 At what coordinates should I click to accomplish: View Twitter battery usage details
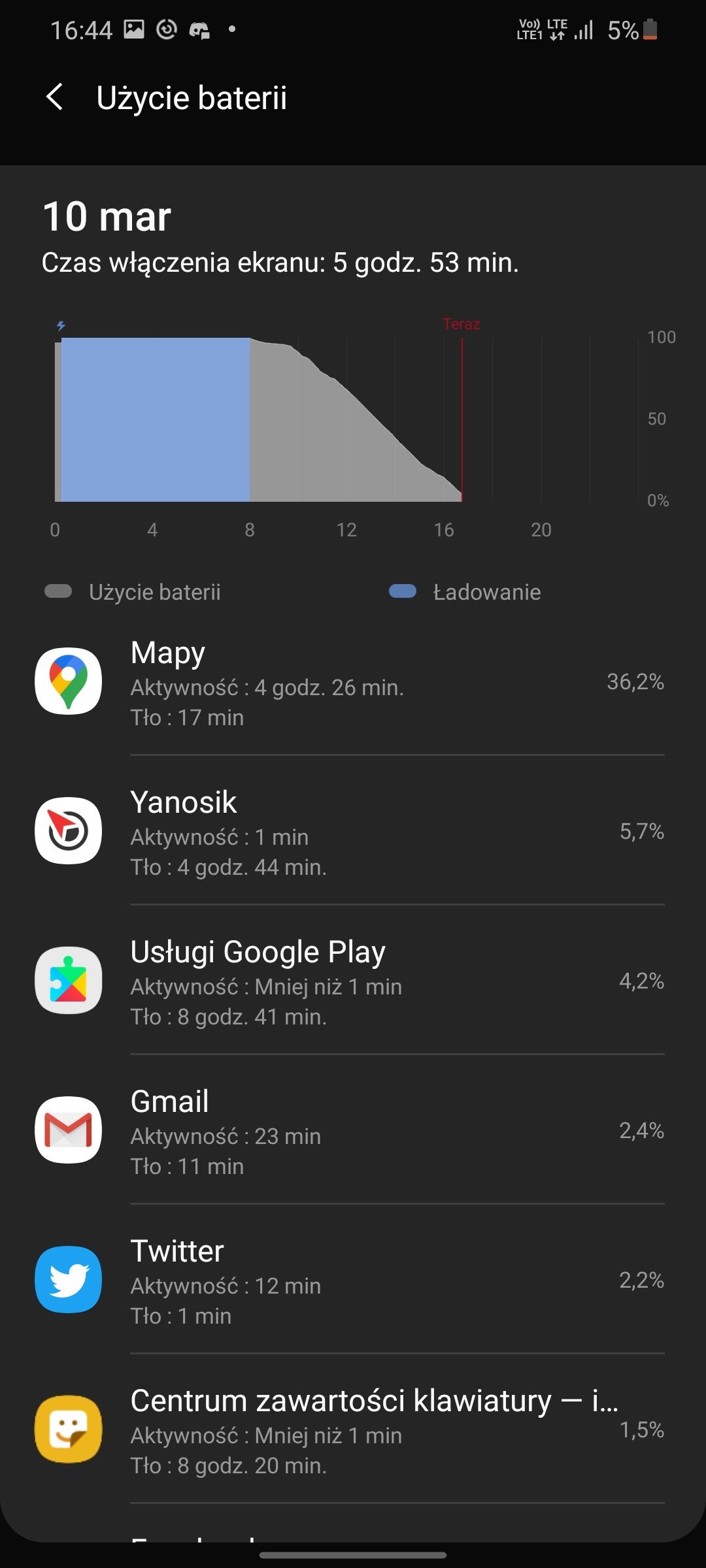pyautogui.click(x=353, y=1279)
